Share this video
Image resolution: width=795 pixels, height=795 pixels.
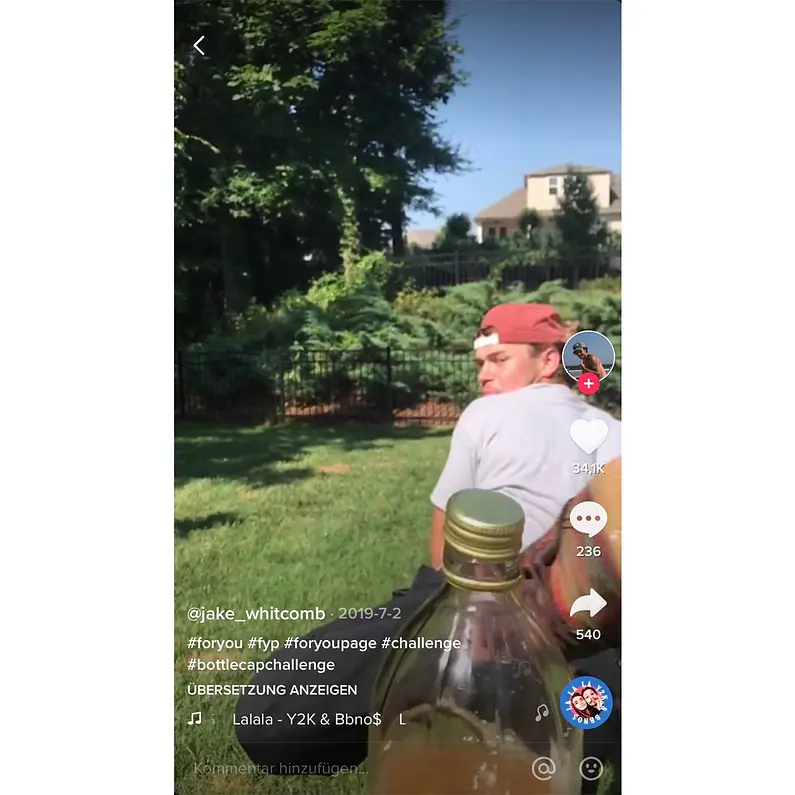coord(588,603)
